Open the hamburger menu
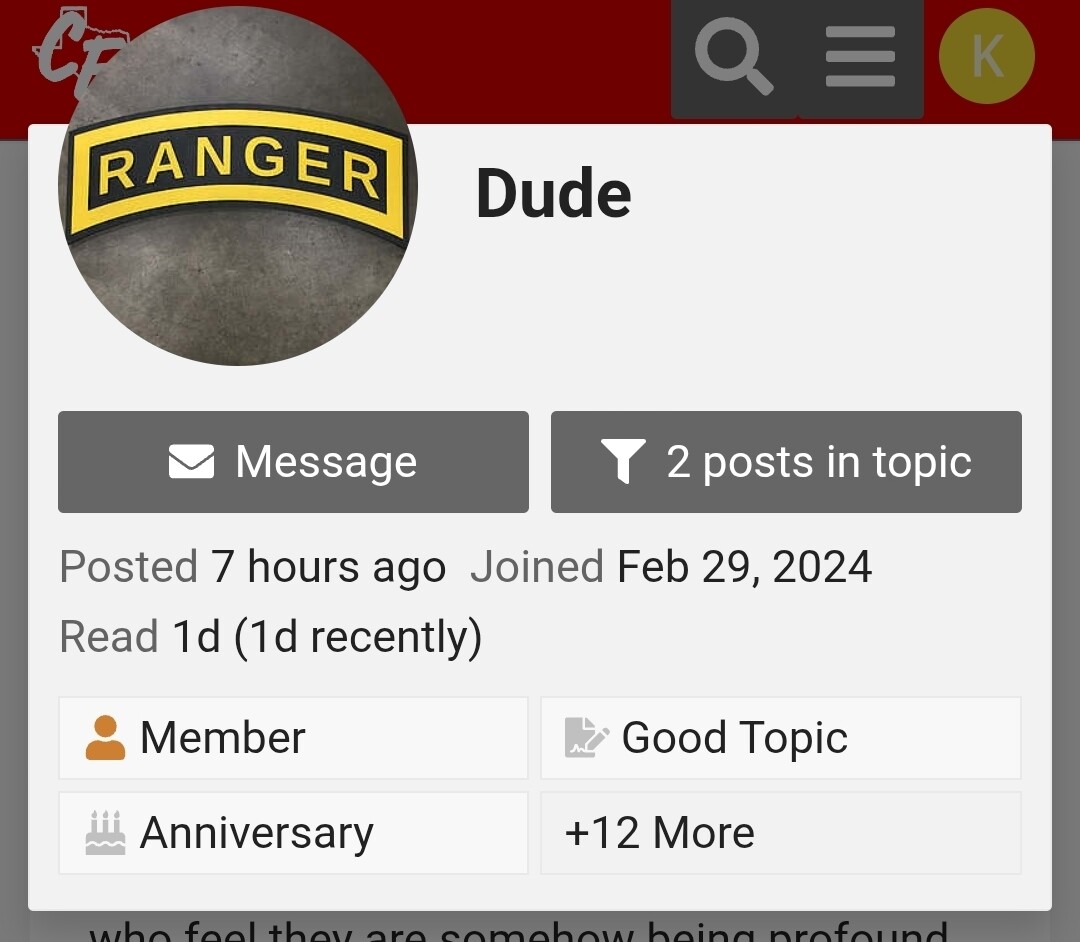The width and height of the screenshot is (1080, 942). coord(860,58)
